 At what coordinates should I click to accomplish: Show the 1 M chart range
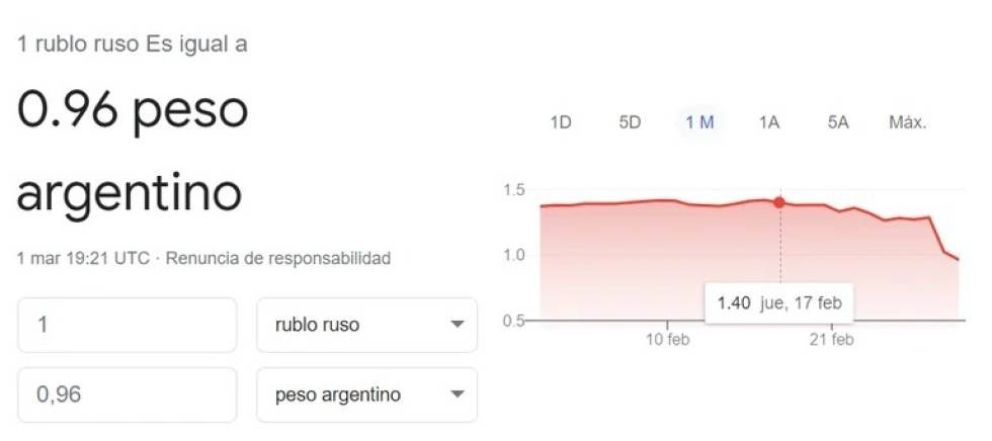tap(699, 123)
